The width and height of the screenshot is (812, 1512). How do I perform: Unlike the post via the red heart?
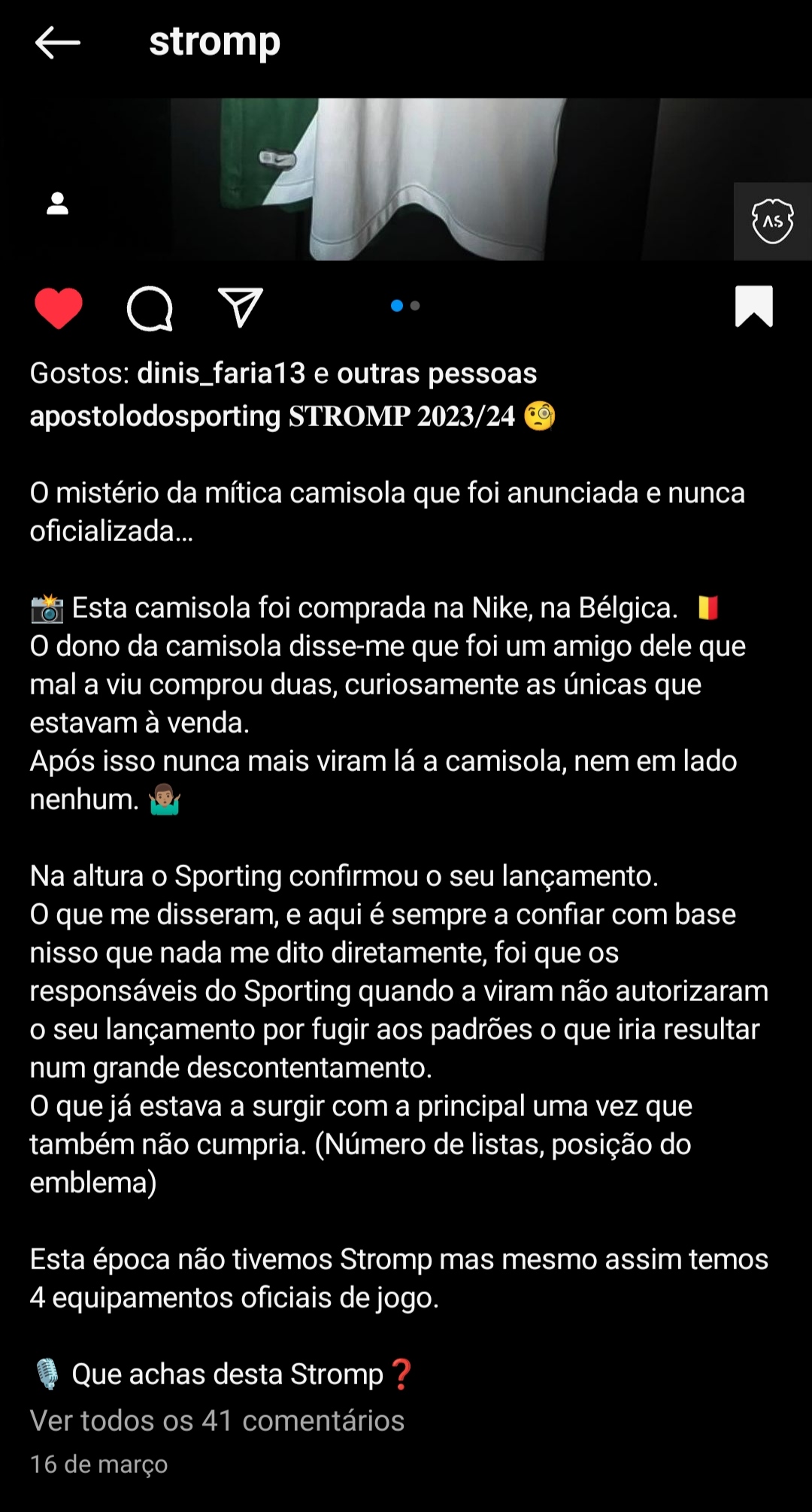pos(58,307)
